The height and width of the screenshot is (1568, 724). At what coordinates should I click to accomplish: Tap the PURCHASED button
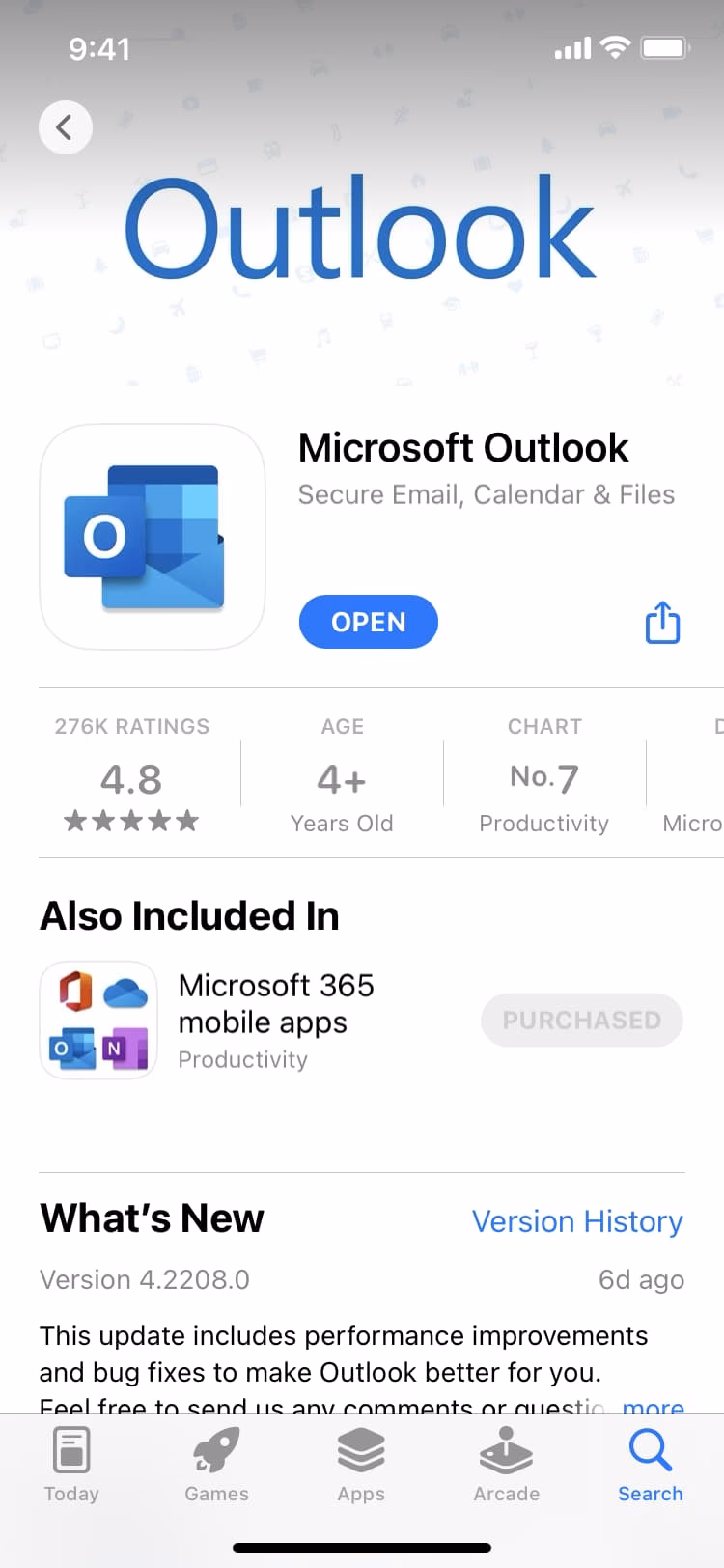[581, 1020]
